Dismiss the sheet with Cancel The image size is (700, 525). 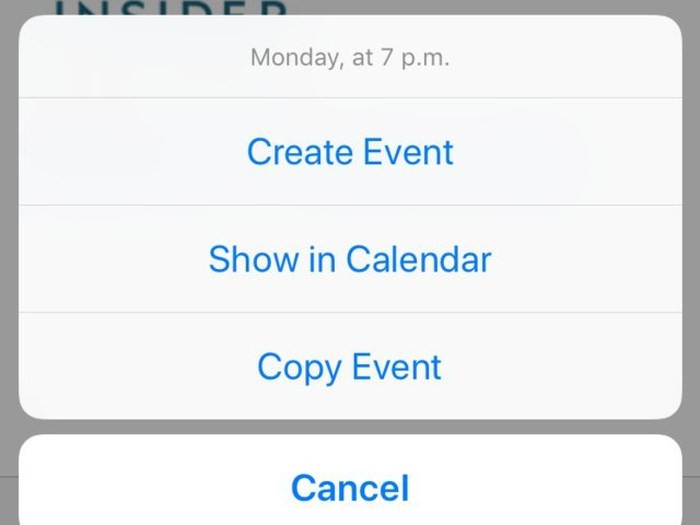click(350, 487)
